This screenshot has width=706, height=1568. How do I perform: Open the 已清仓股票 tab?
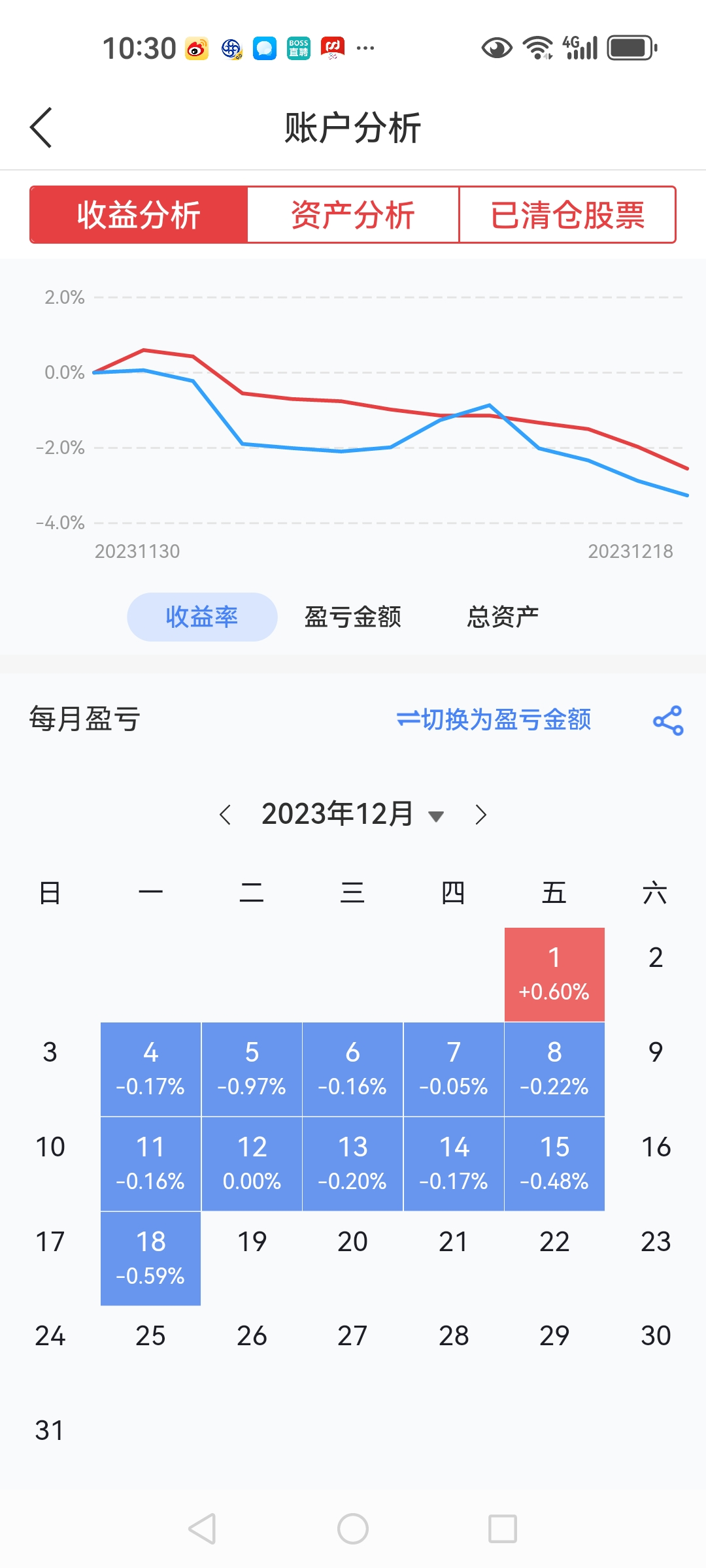pyautogui.click(x=567, y=215)
